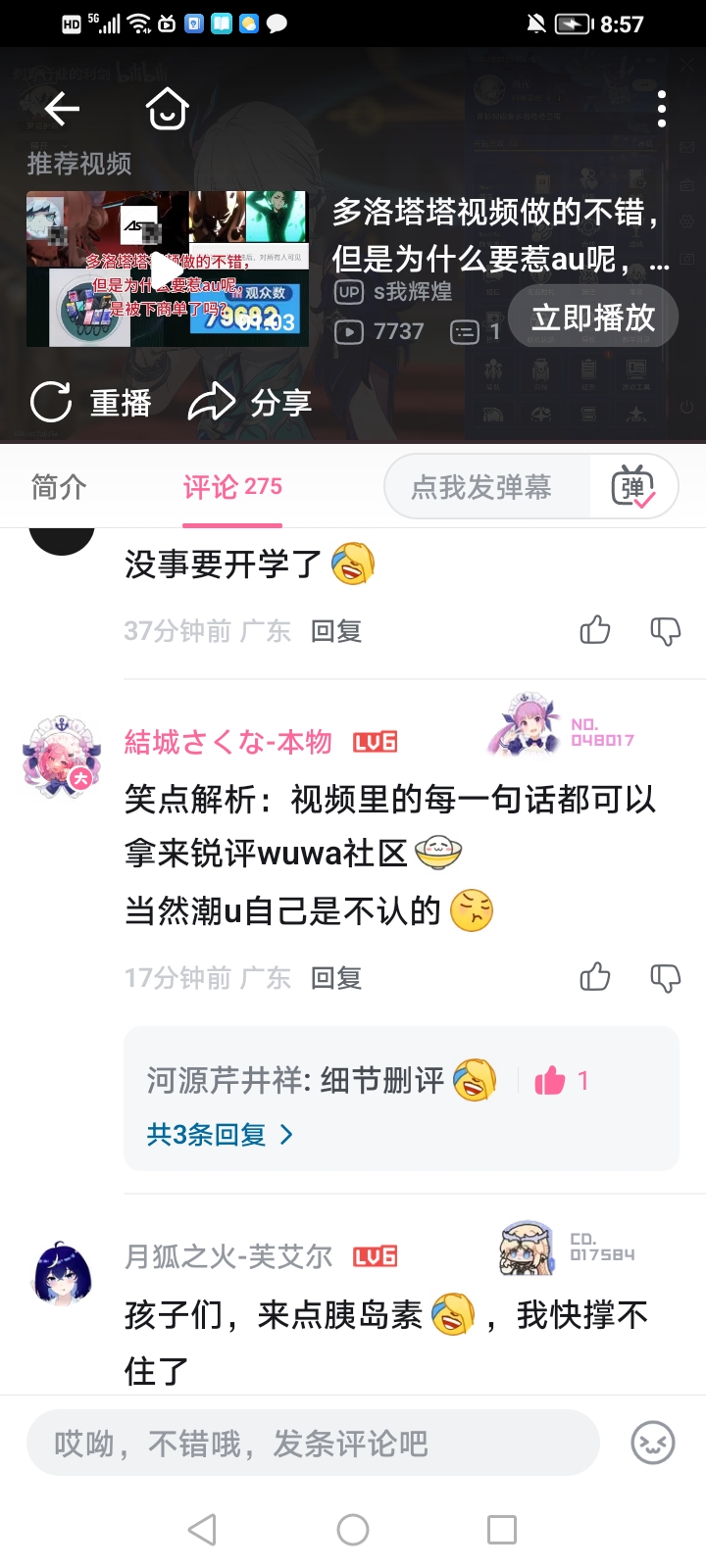The image size is (706, 1568).
Task: Dislike the comment 没事要开学了
Action: [666, 630]
